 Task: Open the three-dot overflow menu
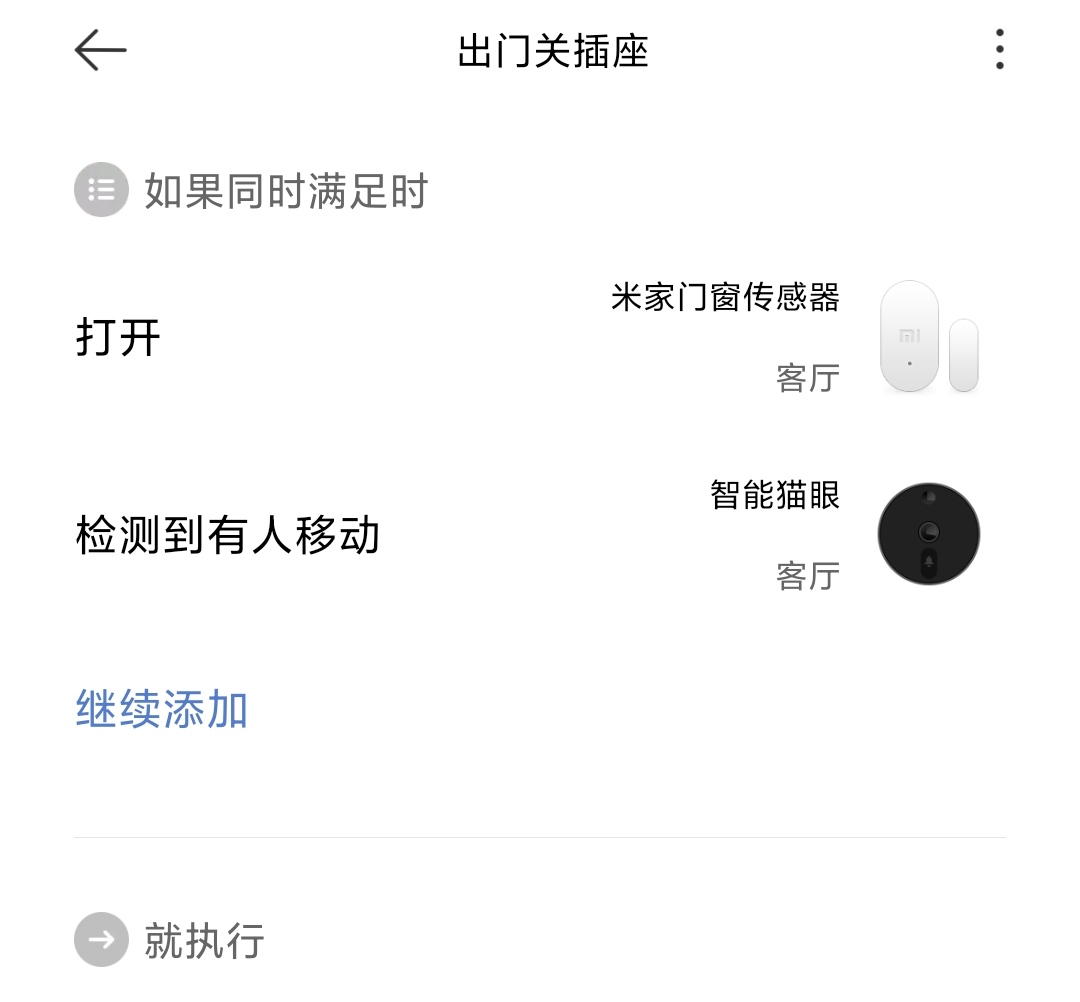tap(999, 50)
